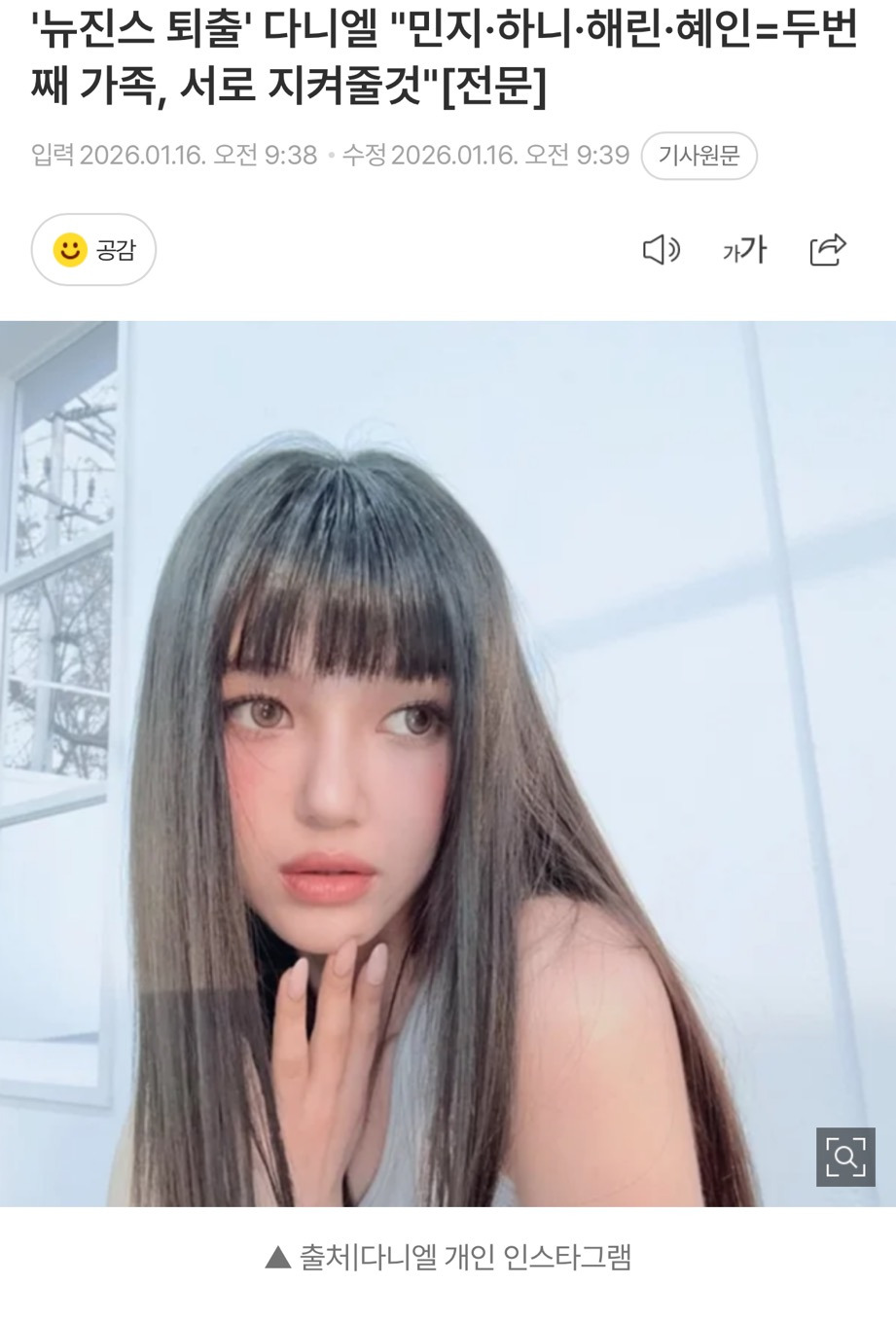Change font size with 가가 icon
The image size is (896, 1321).
tap(745, 250)
